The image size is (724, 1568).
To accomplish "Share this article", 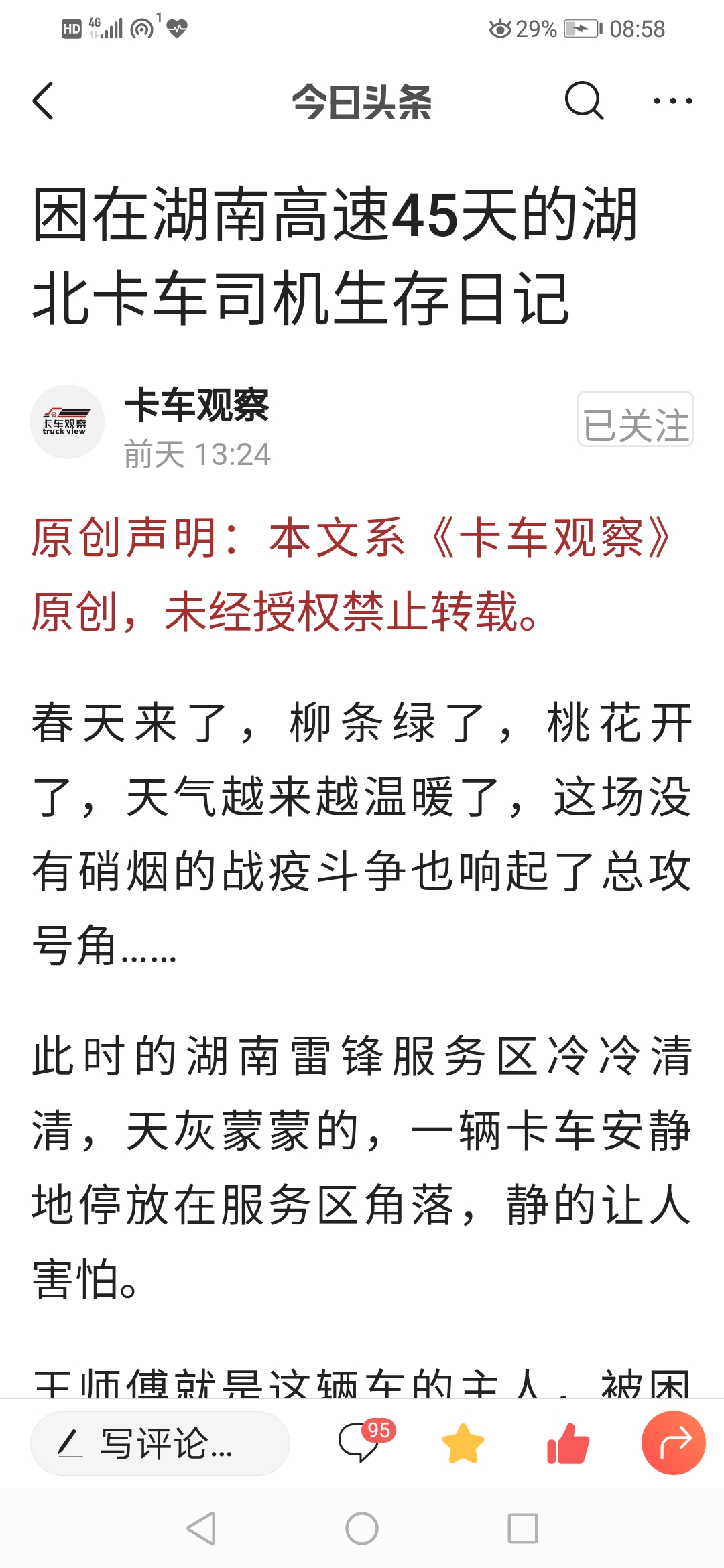I will pyautogui.click(x=673, y=1443).
